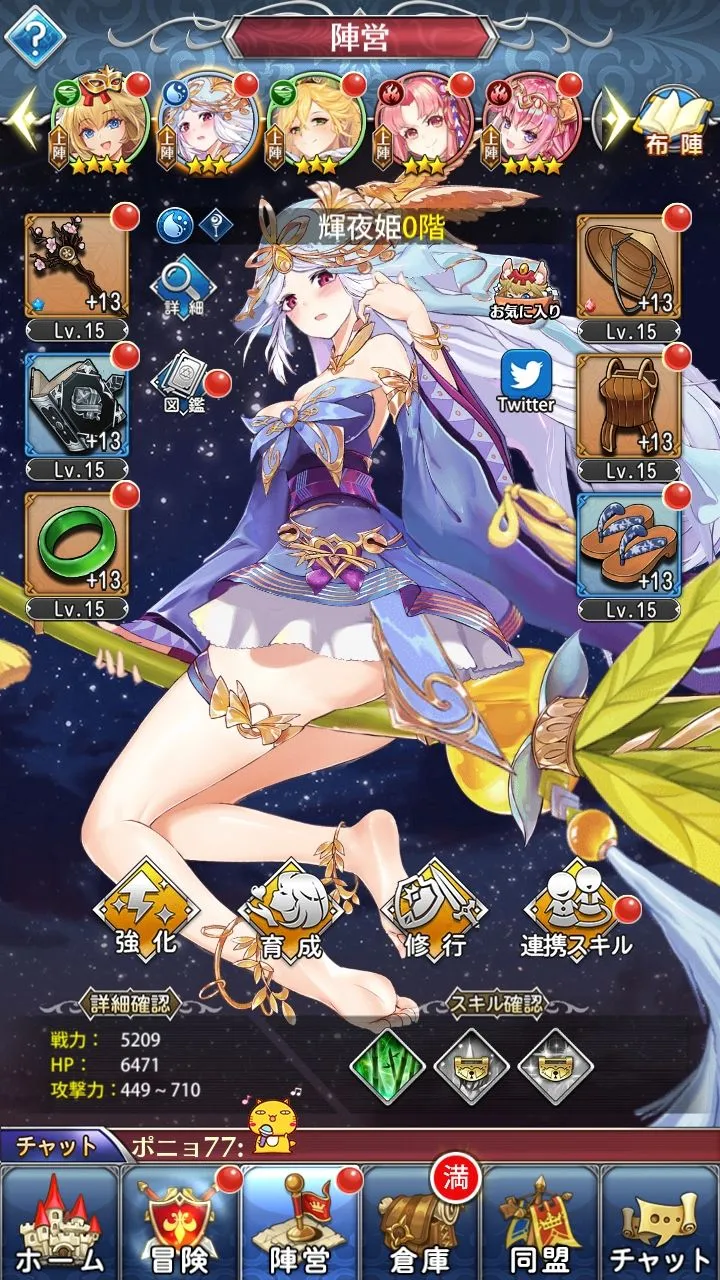Open the help question mark icon
This screenshot has height=1280, width=720.
tap(35, 35)
